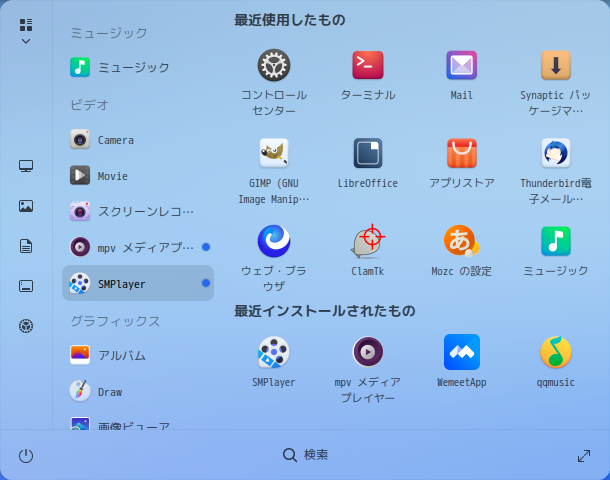
Task: Open qqmusic app
Action: pos(555,353)
